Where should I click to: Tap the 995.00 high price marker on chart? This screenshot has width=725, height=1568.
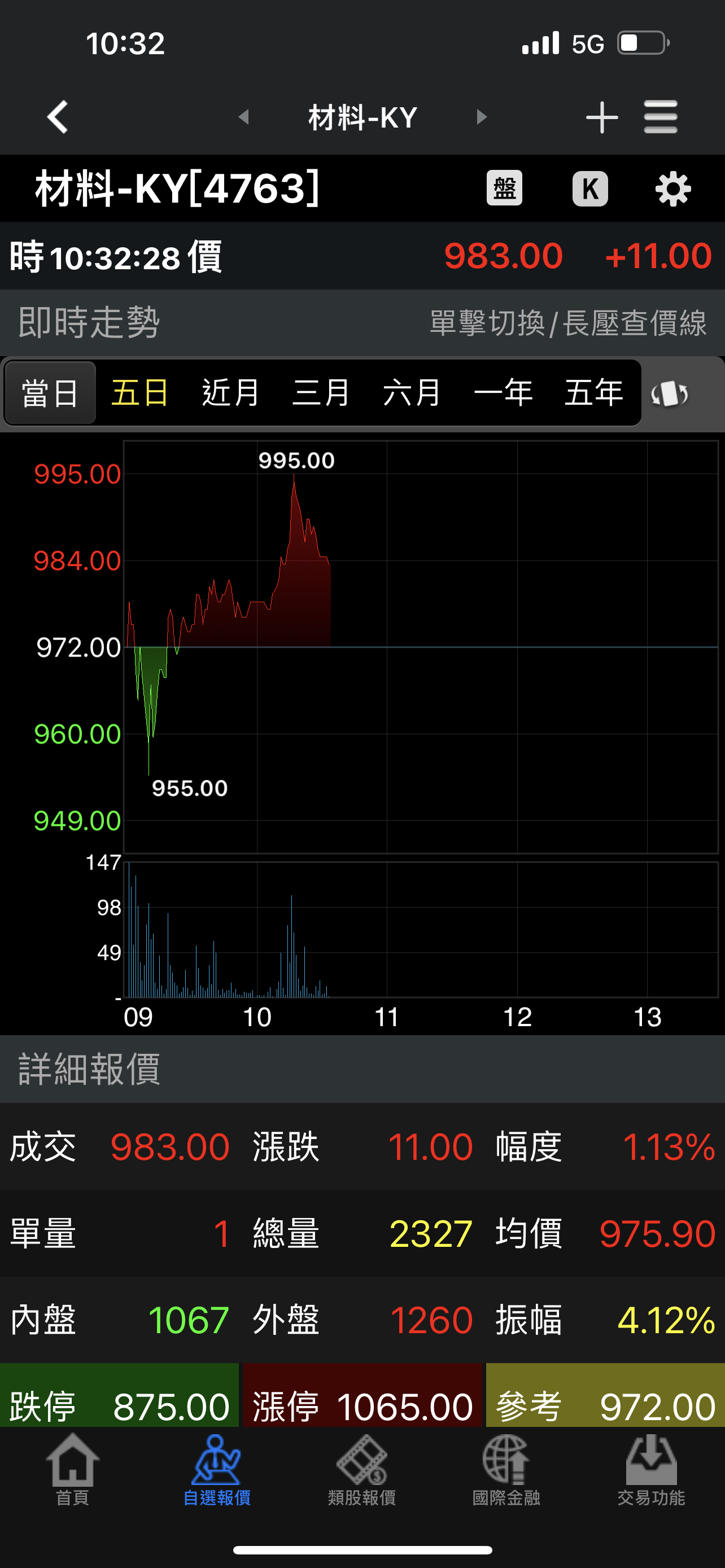pyautogui.click(x=296, y=461)
